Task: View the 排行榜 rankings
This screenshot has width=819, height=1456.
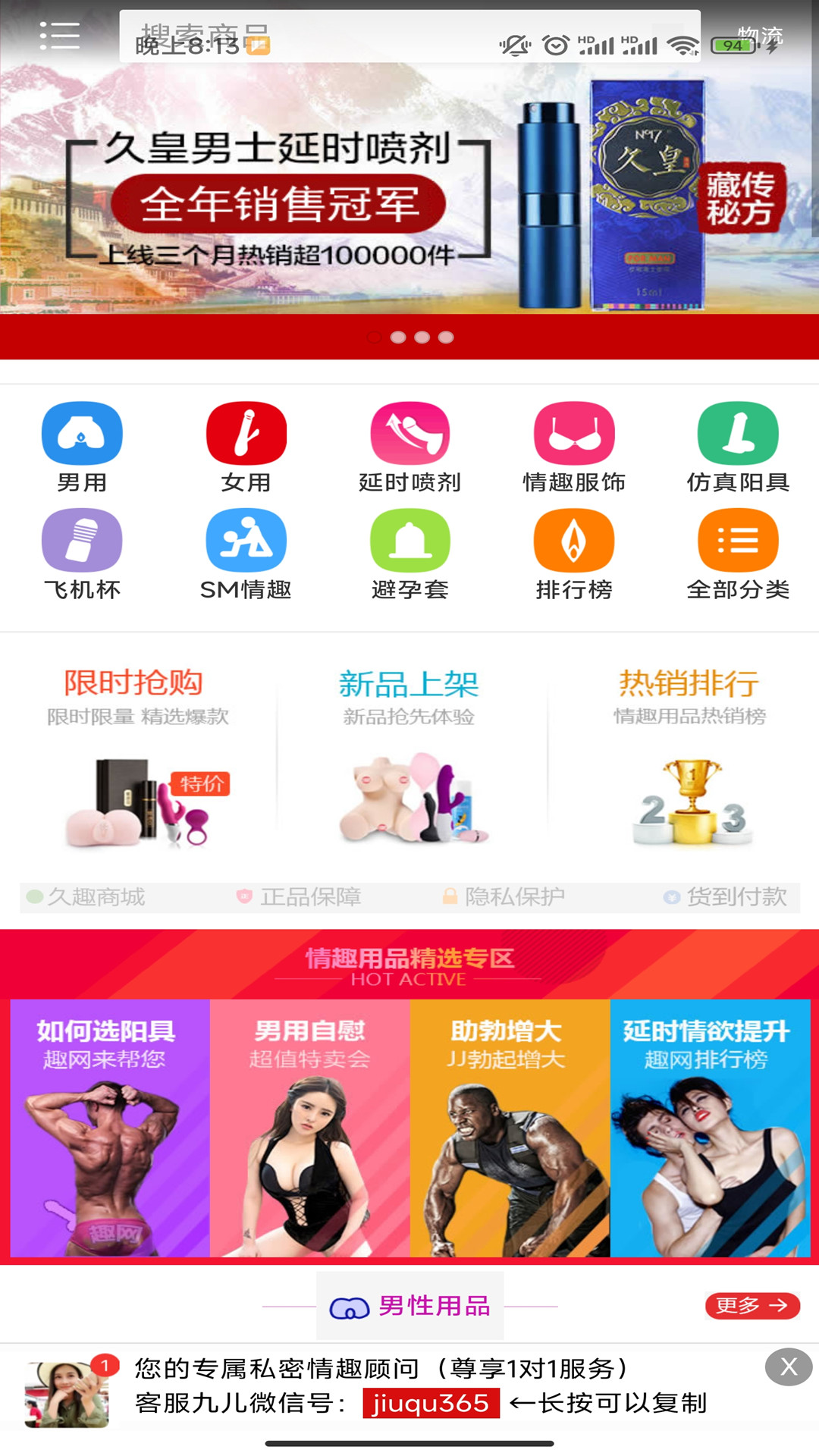Action: pos(574,555)
